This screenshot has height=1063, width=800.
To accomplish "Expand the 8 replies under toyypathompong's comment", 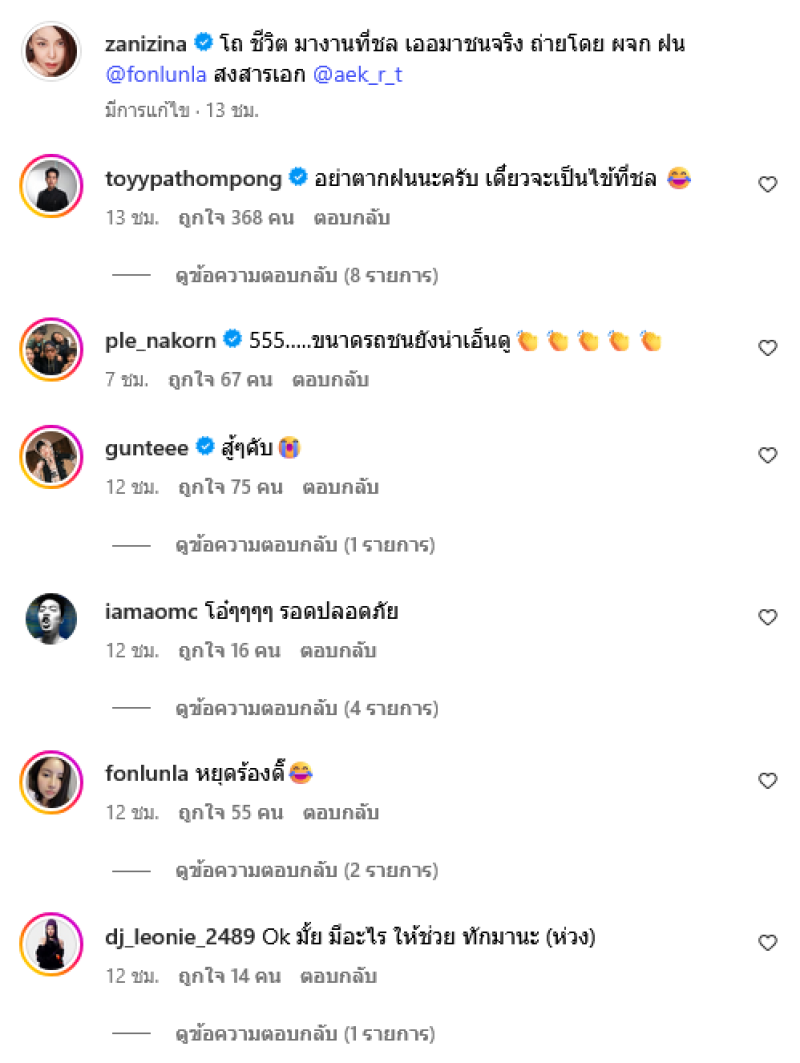I will tap(306, 275).
